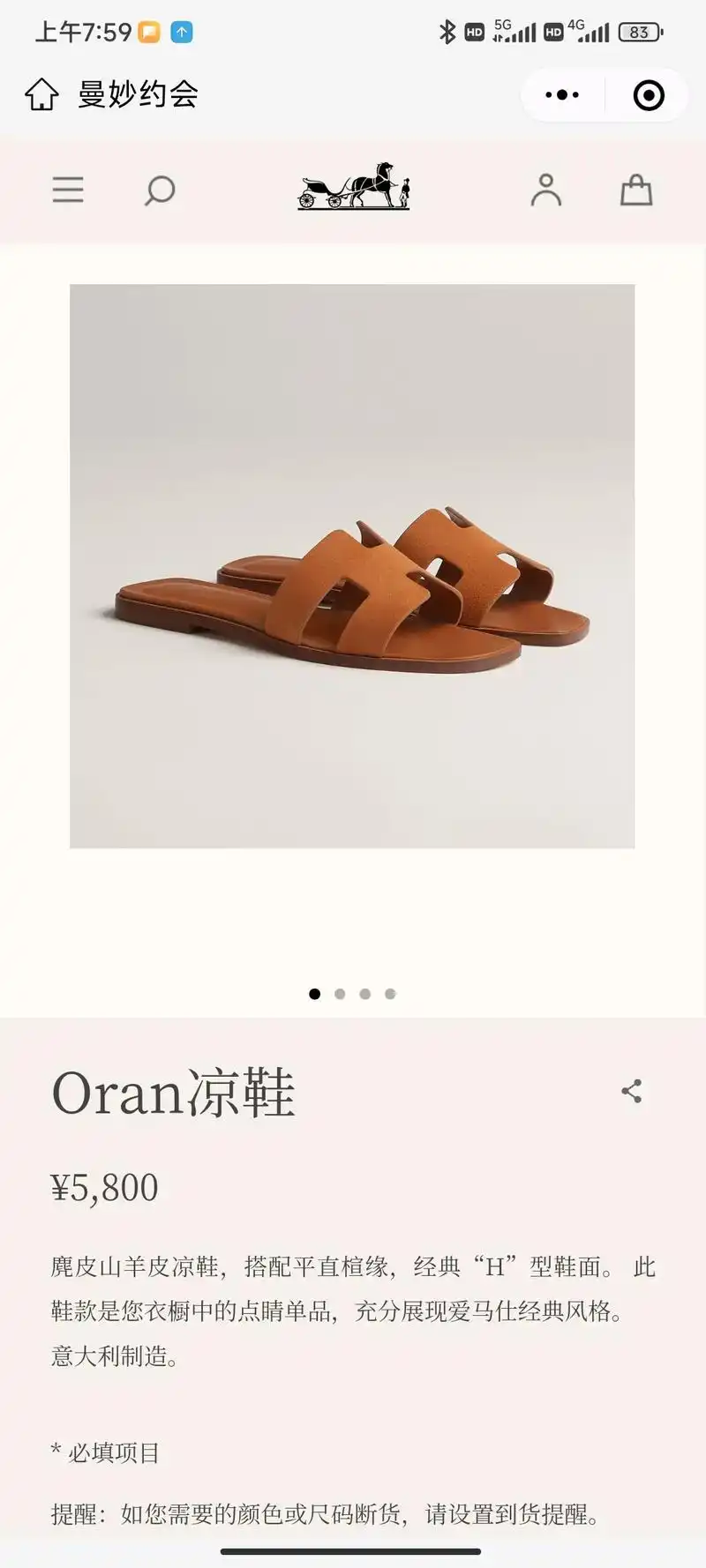Open the shopping bag icon
Image resolution: width=706 pixels, height=1568 pixels.
[x=637, y=190]
